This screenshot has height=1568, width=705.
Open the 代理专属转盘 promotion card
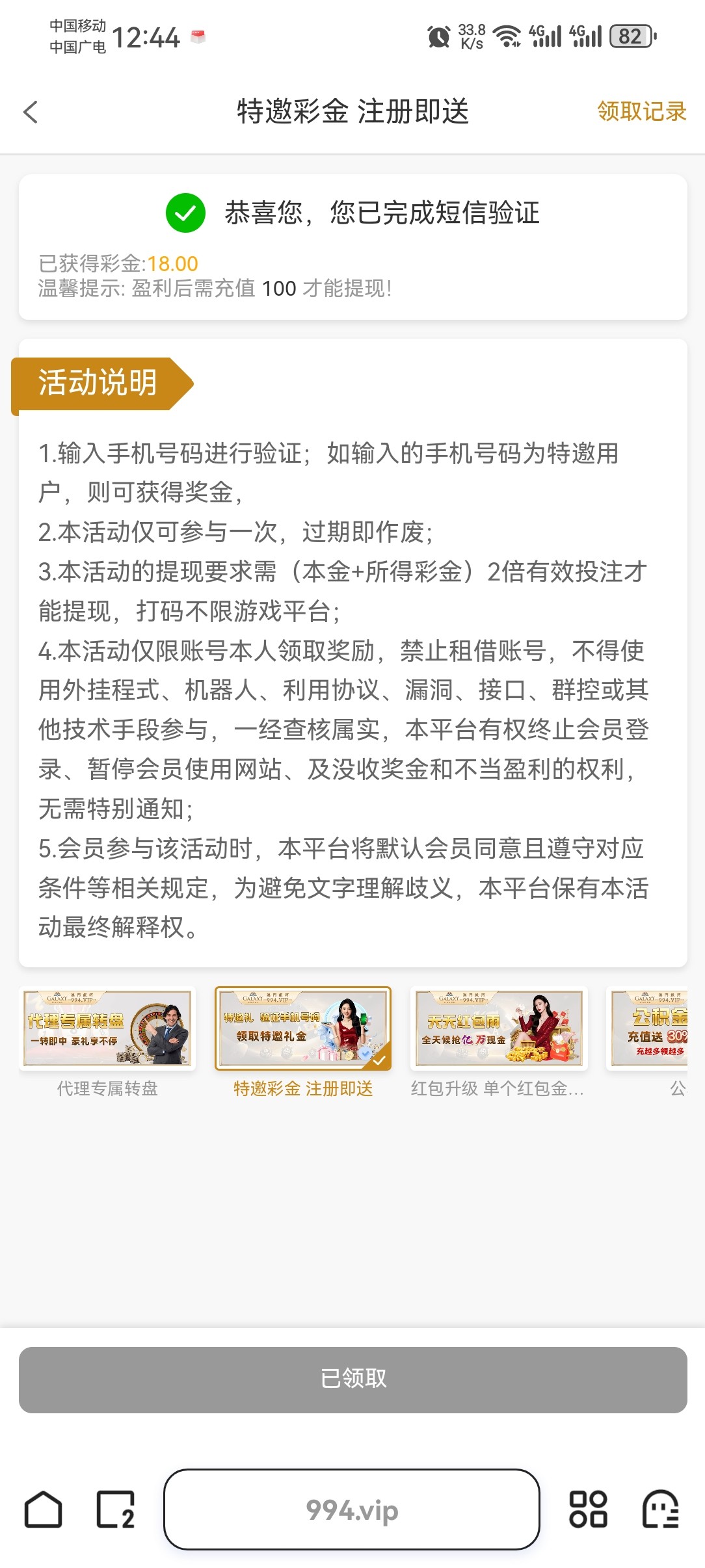(107, 1028)
